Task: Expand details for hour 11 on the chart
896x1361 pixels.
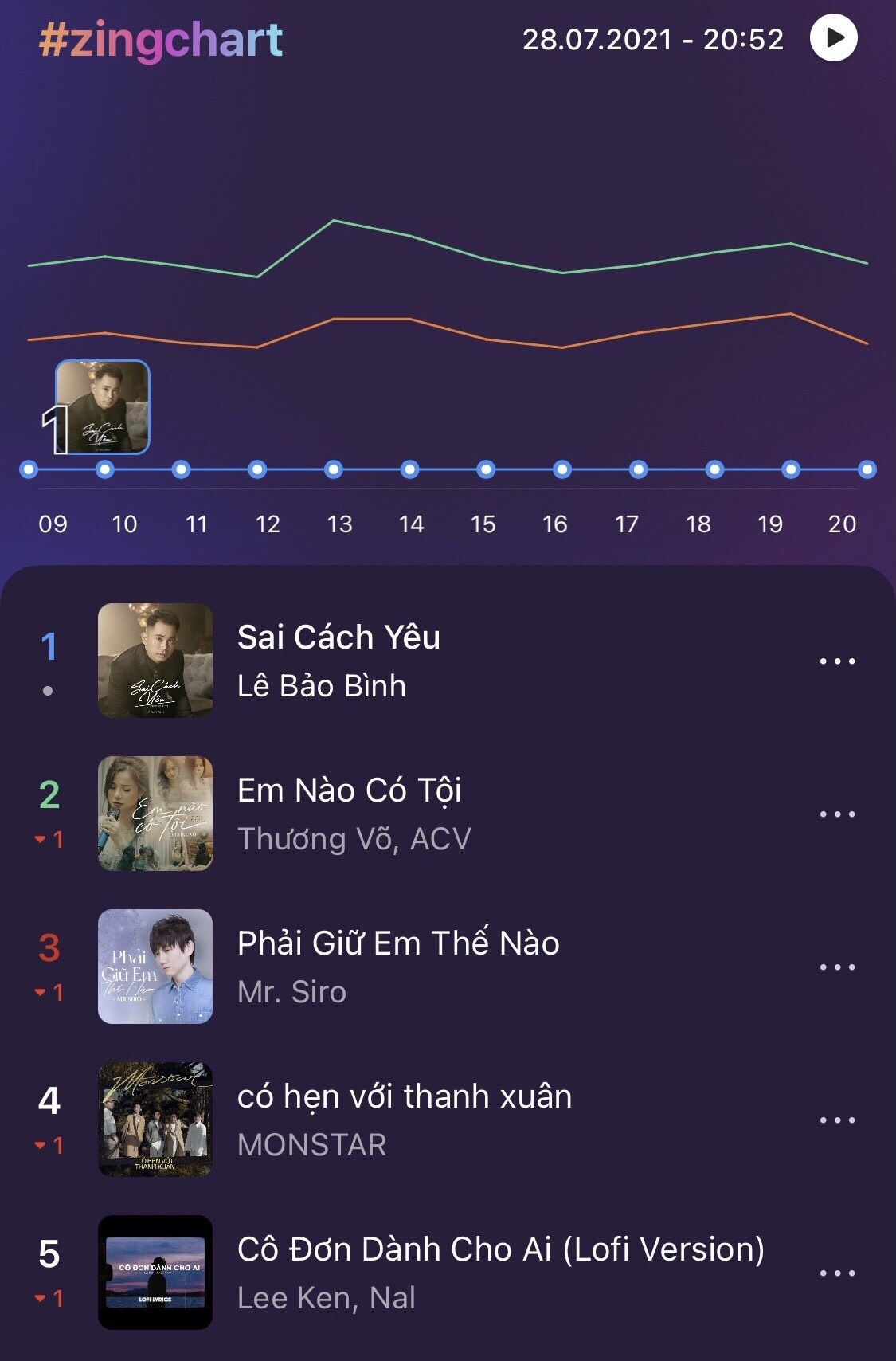Action: 181,470
